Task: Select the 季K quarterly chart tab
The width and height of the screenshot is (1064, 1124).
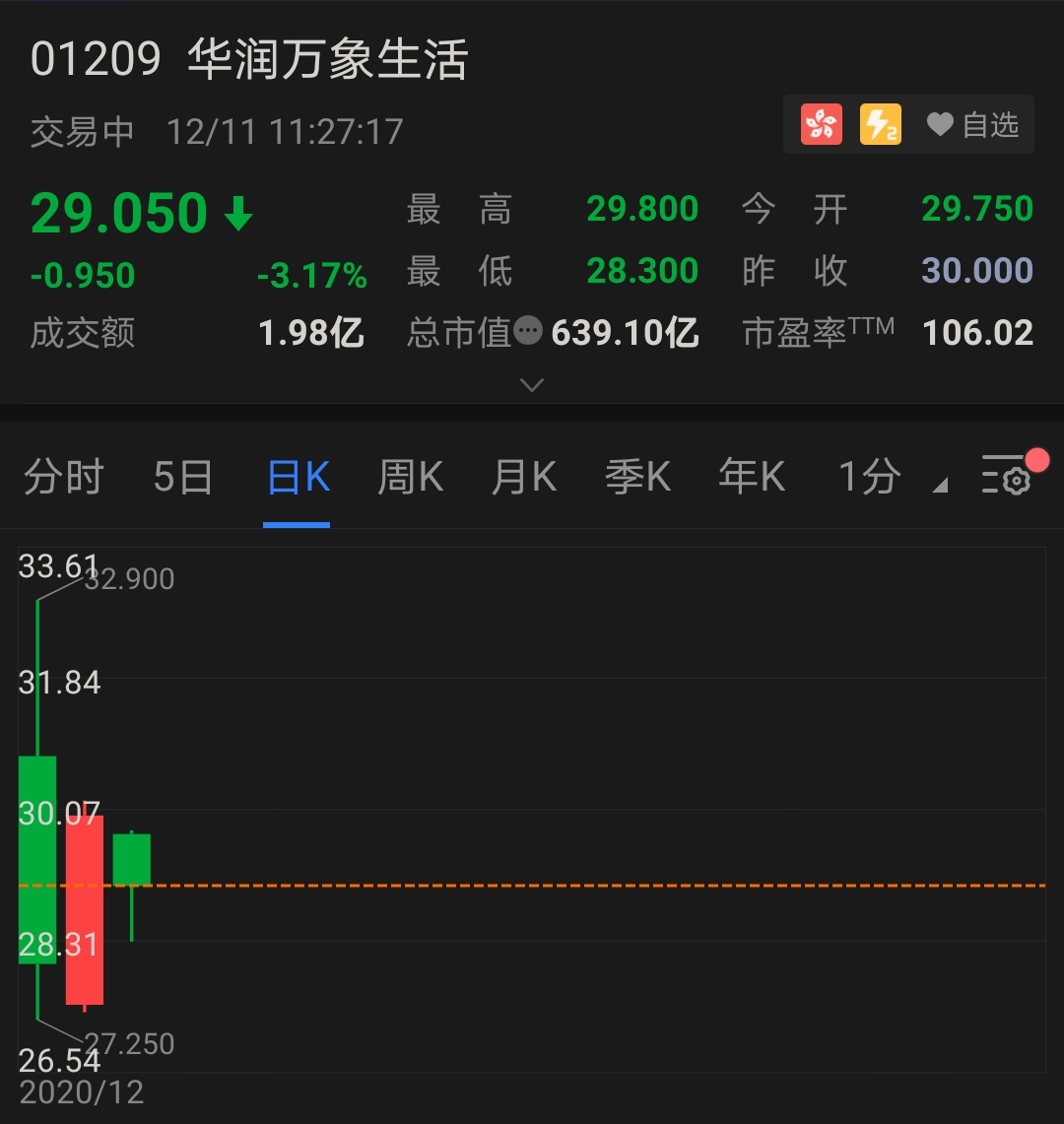Action: click(637, 476)
